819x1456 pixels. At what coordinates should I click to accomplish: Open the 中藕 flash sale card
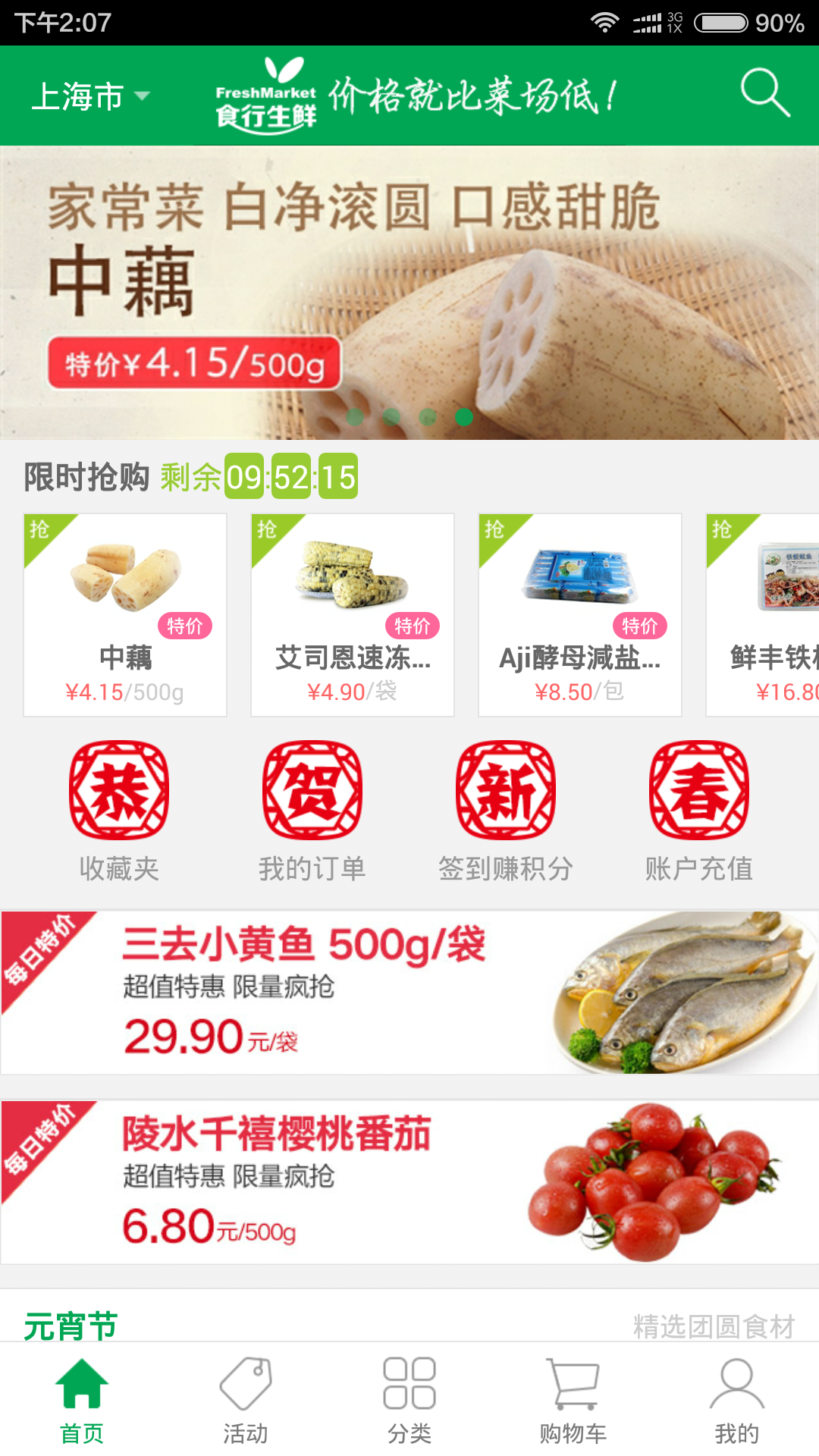point(125,614)
